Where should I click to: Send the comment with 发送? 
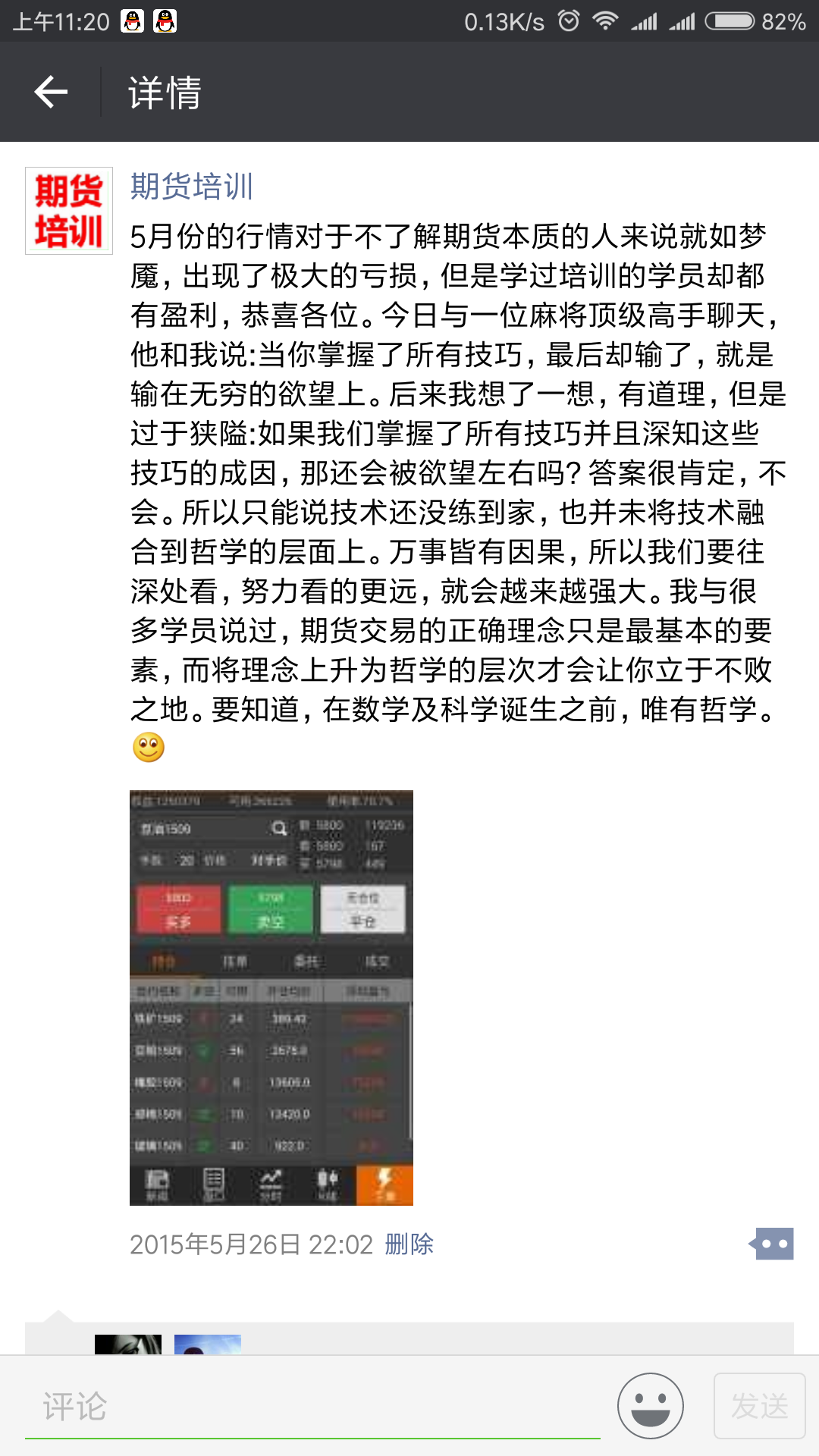[760, 1406]
